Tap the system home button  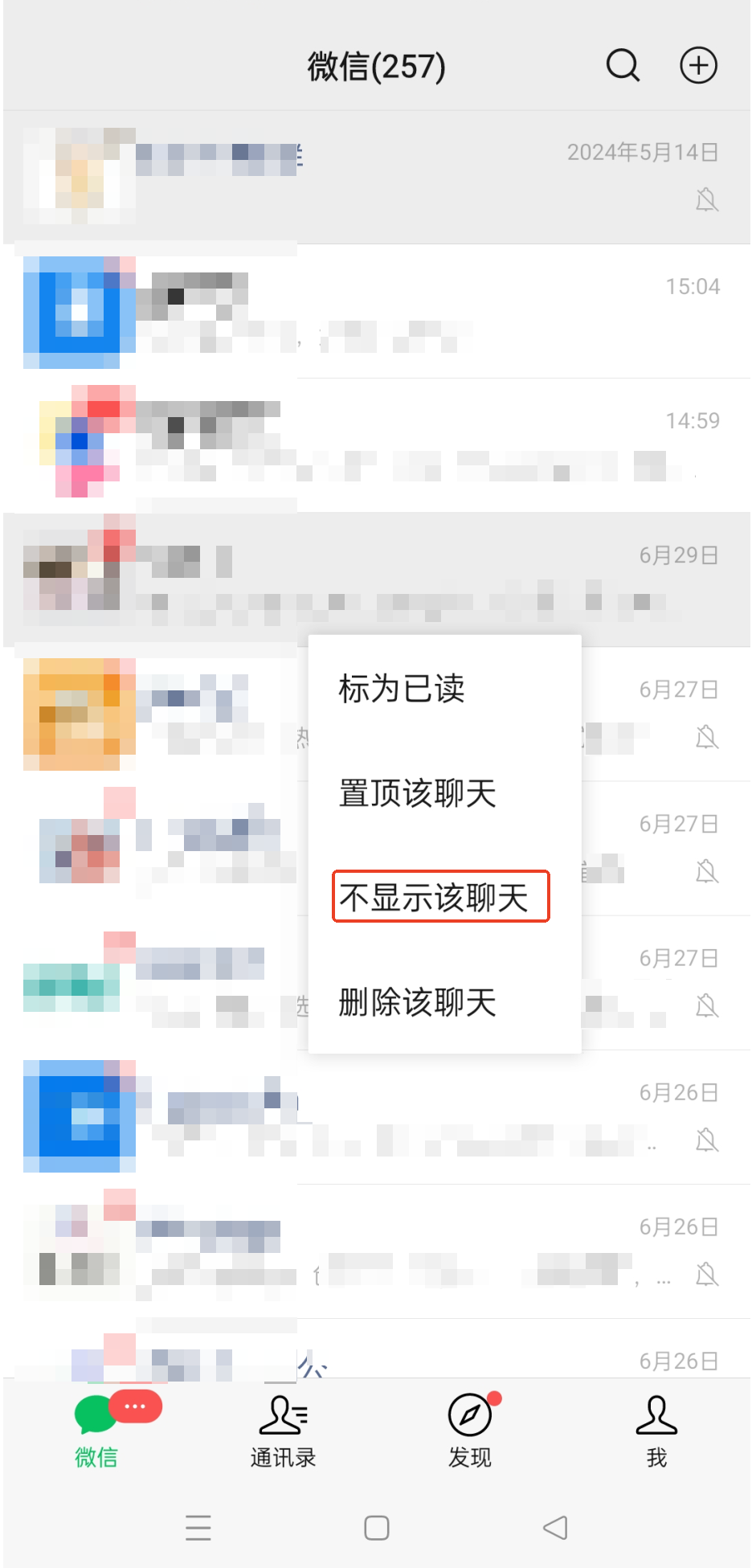pos(377,1527)
